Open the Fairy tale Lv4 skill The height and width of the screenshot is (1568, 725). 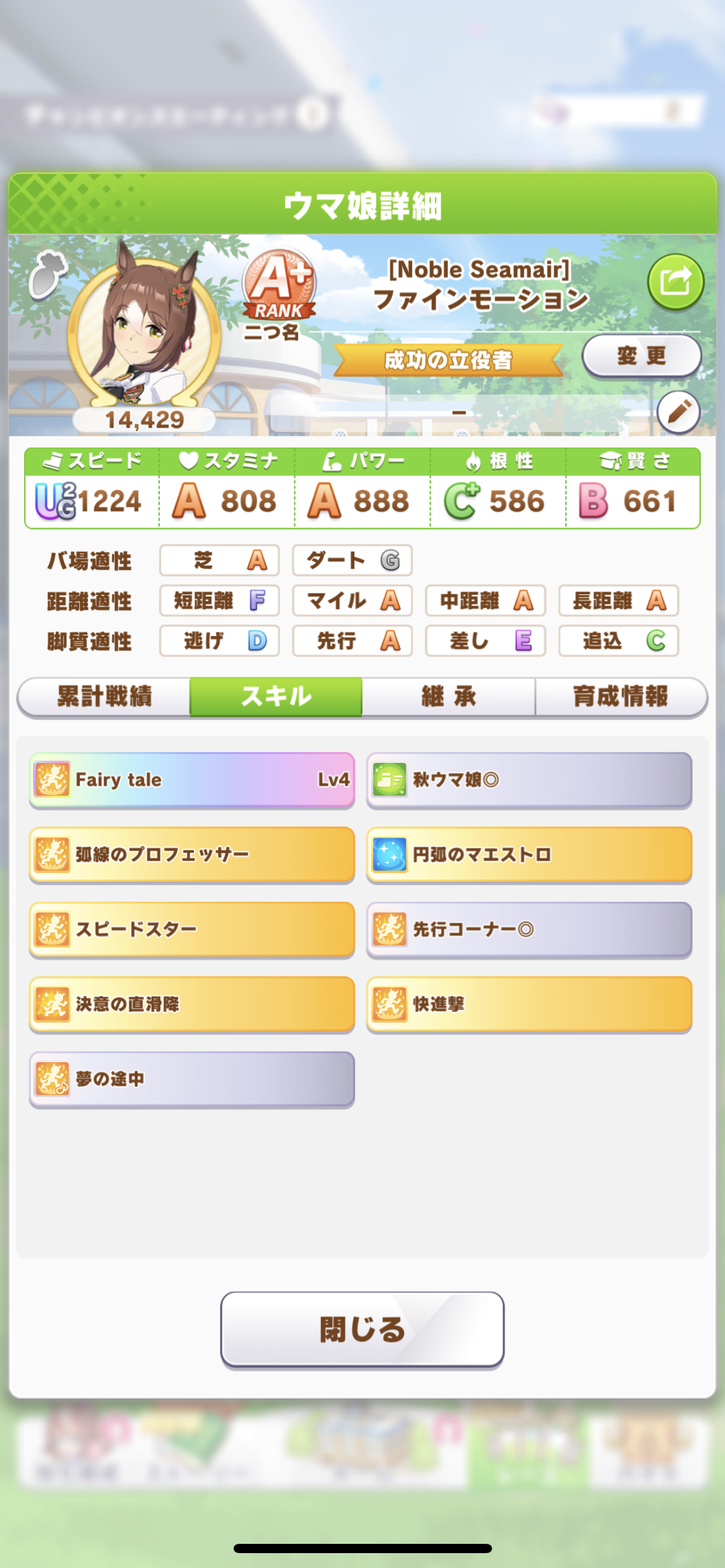point(192,780)
